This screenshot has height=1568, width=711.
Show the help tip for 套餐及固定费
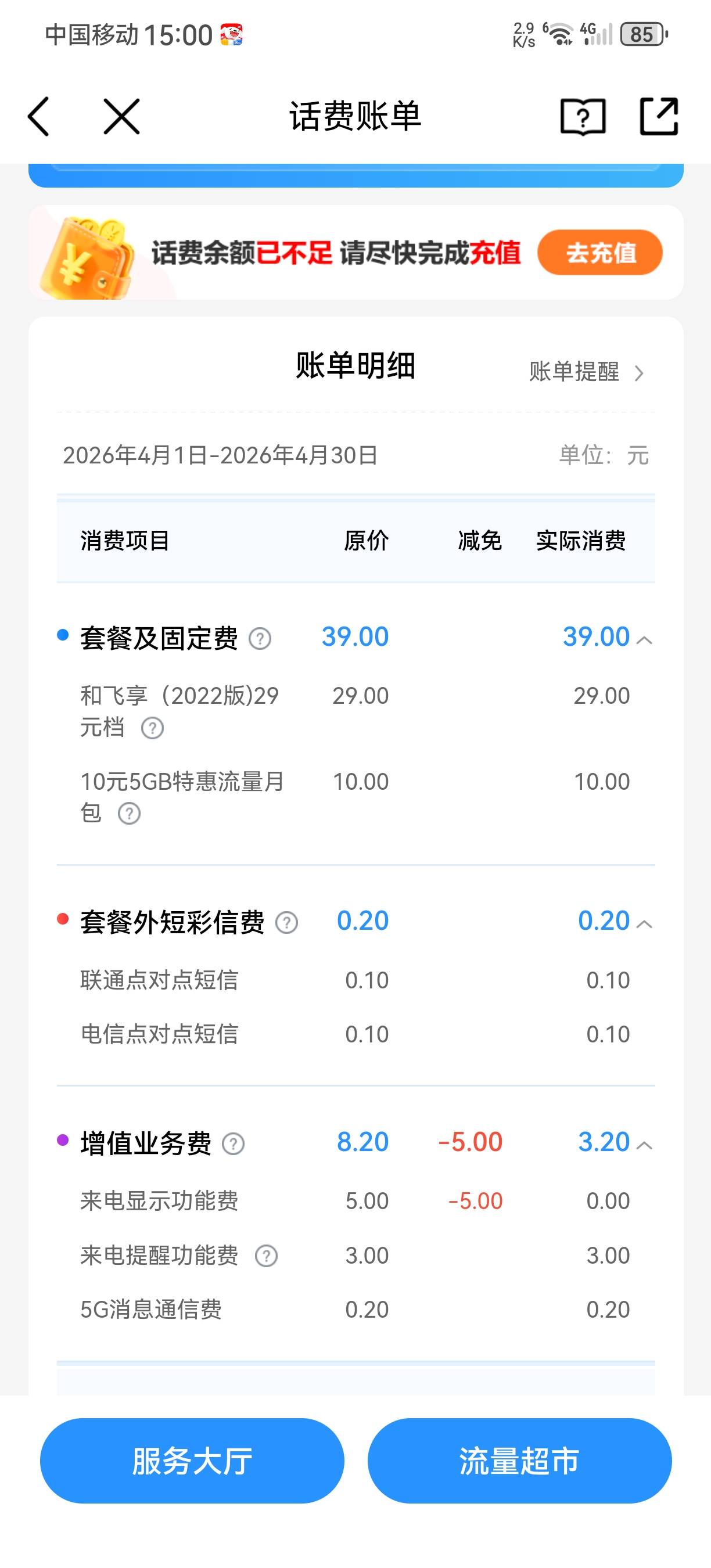260,638
